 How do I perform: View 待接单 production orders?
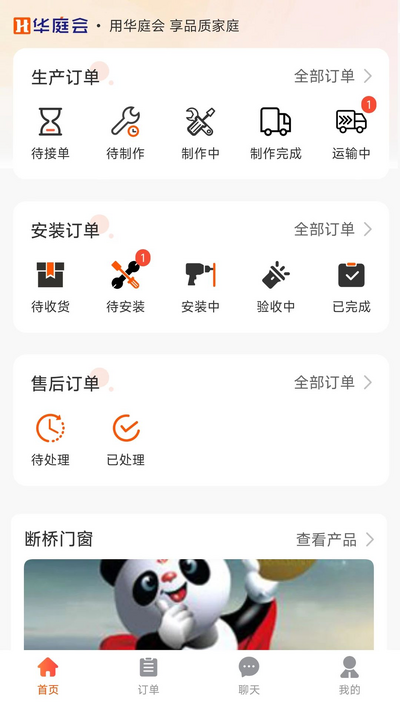[50, 133]
